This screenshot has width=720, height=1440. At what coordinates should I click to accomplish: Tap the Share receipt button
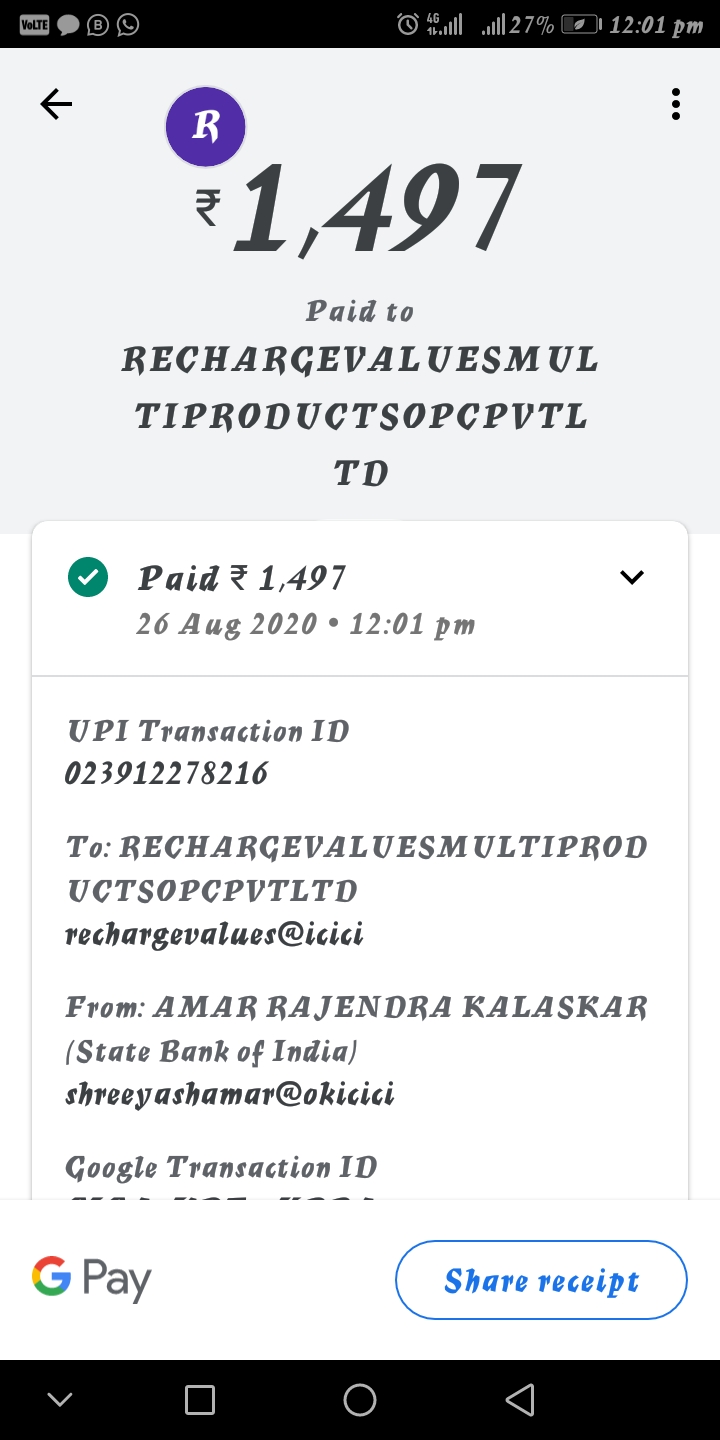click(x=541, y=1280)
